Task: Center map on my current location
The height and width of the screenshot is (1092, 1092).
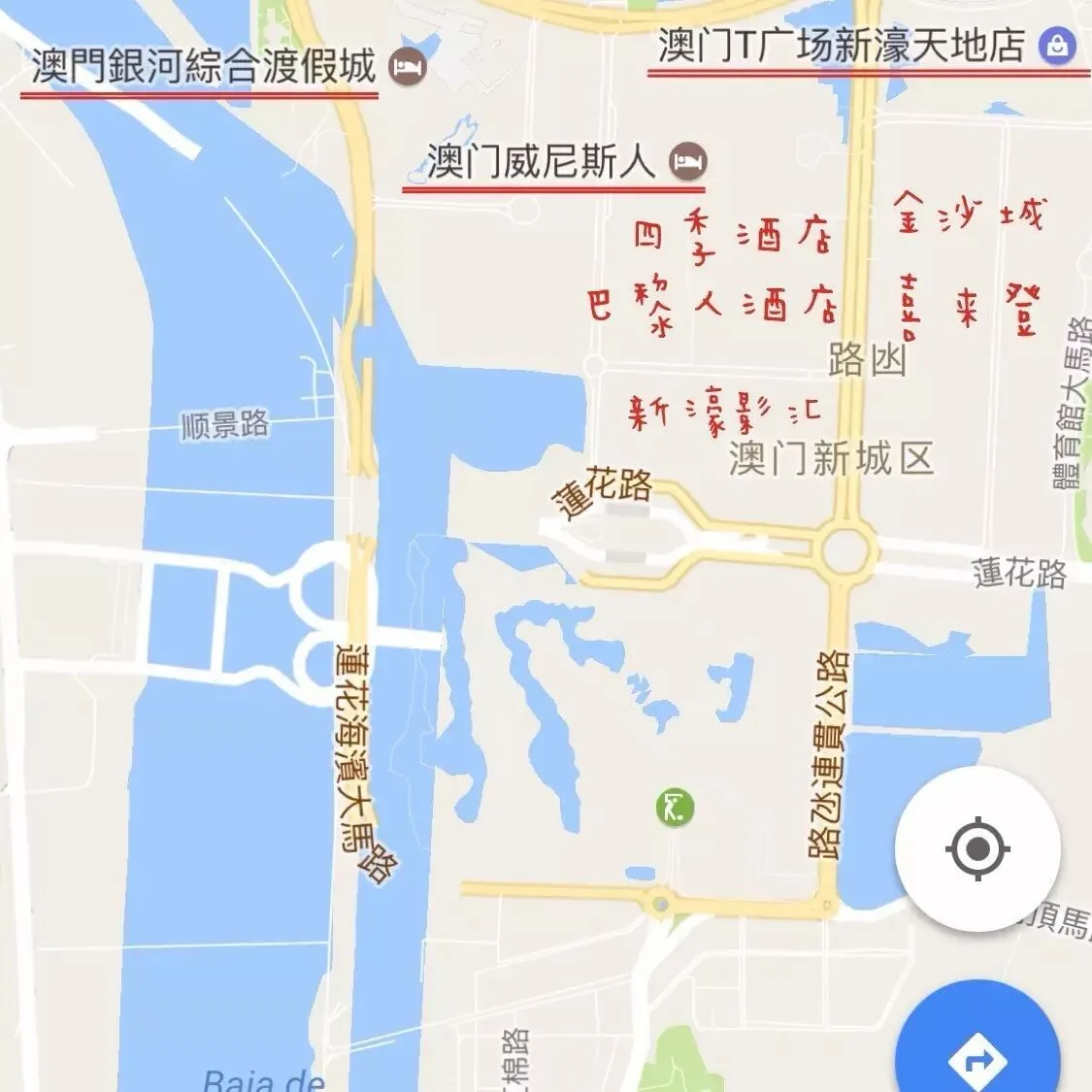Action: [x=977, y=849]
